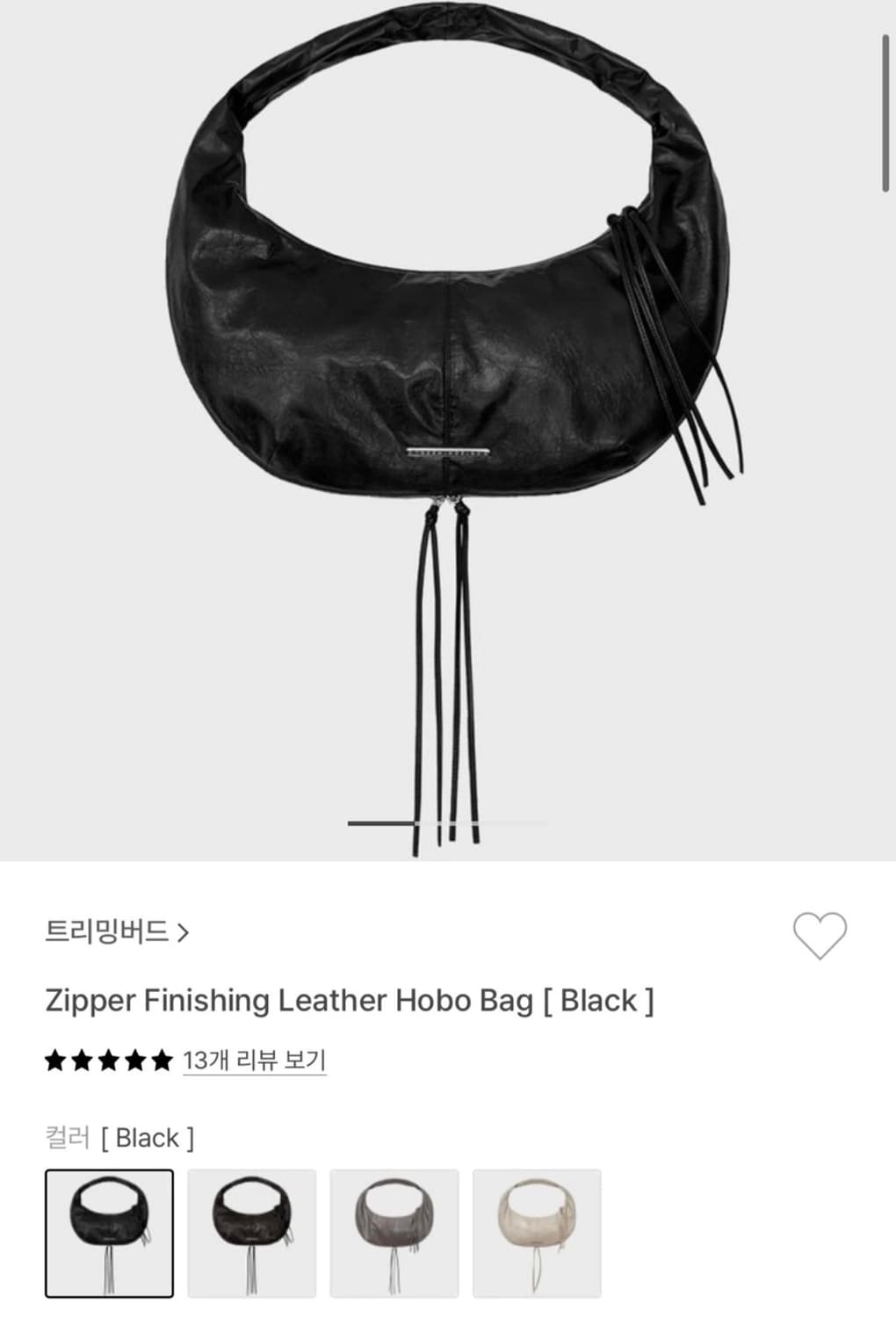896x1318 pixels.
Task: View the 13개 리뷰 보기 reviews
Action: click(x=253, y=1061)
